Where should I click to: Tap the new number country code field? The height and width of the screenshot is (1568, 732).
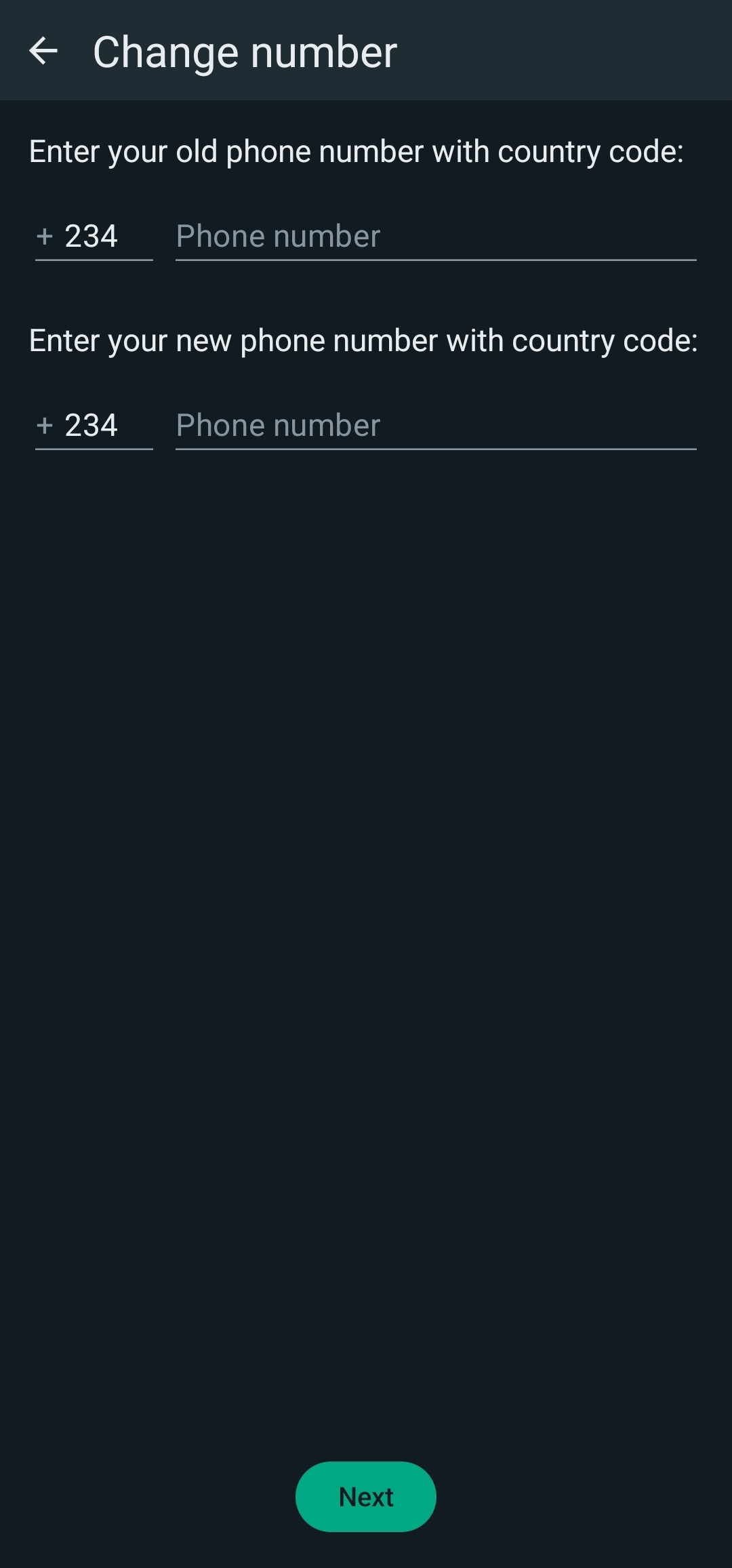pos(94,426)
